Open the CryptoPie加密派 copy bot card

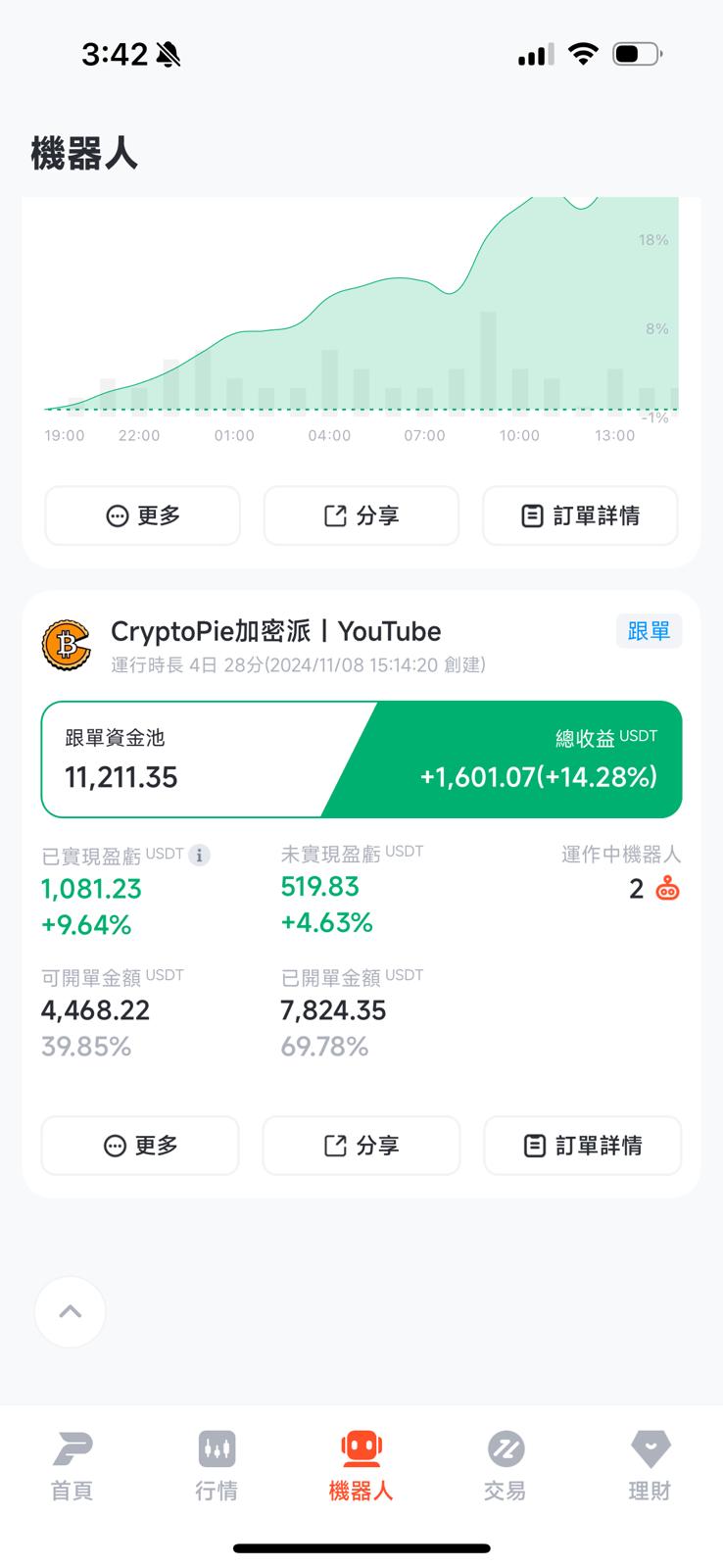click(275, 632)
